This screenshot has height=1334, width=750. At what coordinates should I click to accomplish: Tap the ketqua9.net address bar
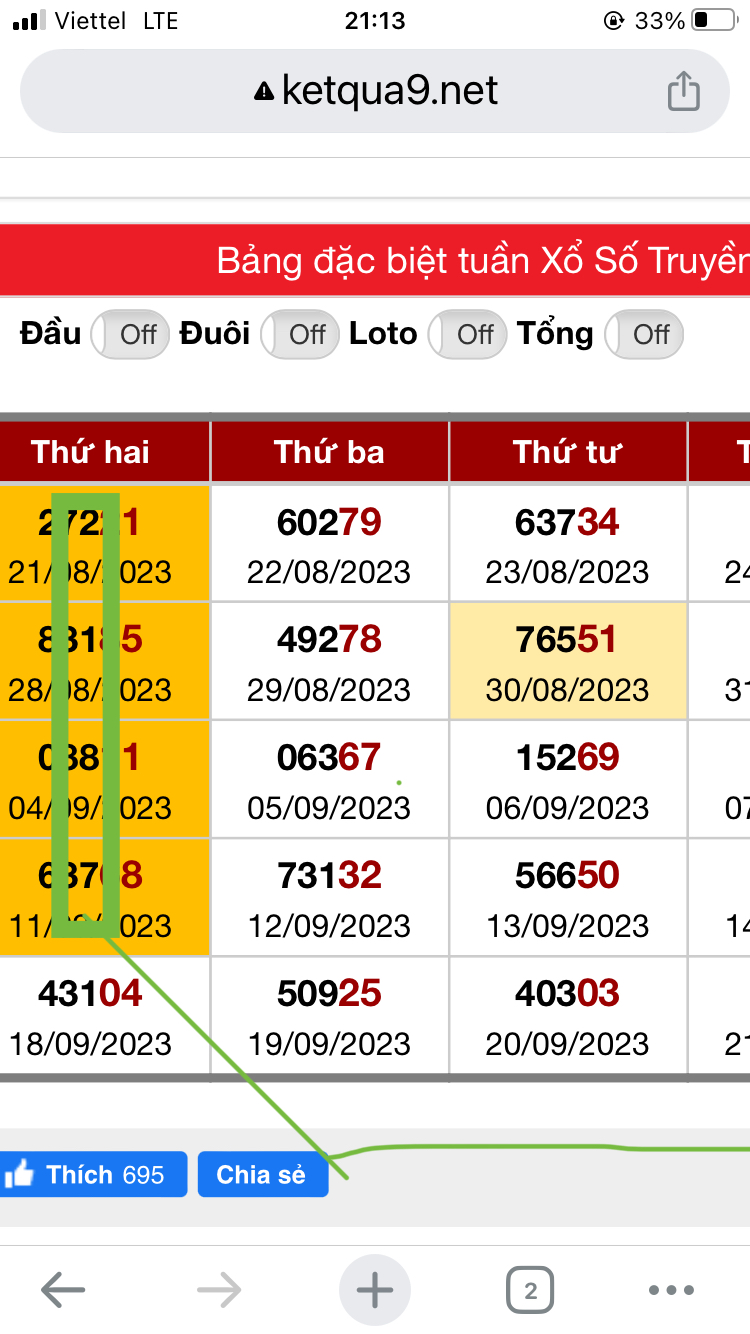pos(375,91)
